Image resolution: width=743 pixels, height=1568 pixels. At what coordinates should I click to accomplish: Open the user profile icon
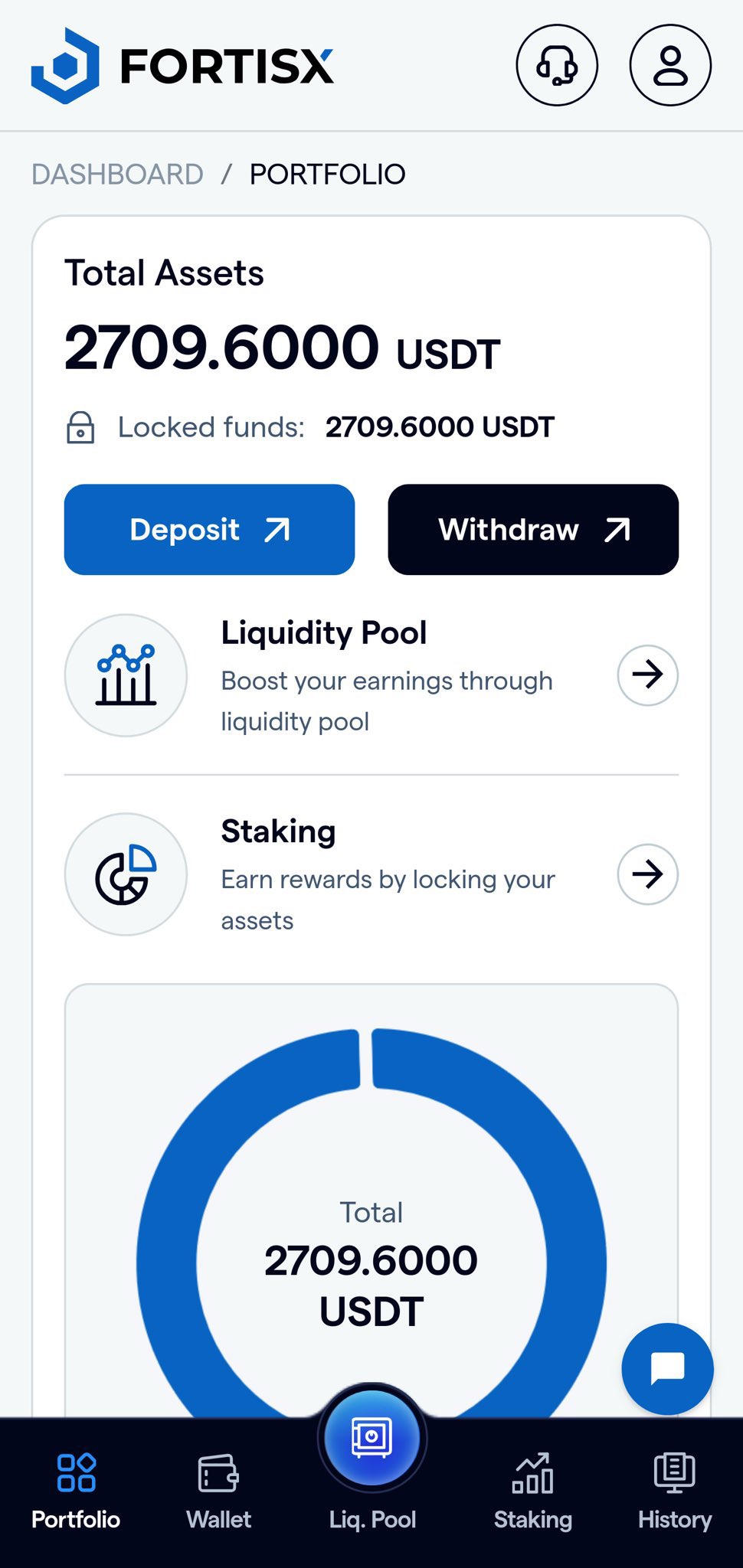pos(670,66)
